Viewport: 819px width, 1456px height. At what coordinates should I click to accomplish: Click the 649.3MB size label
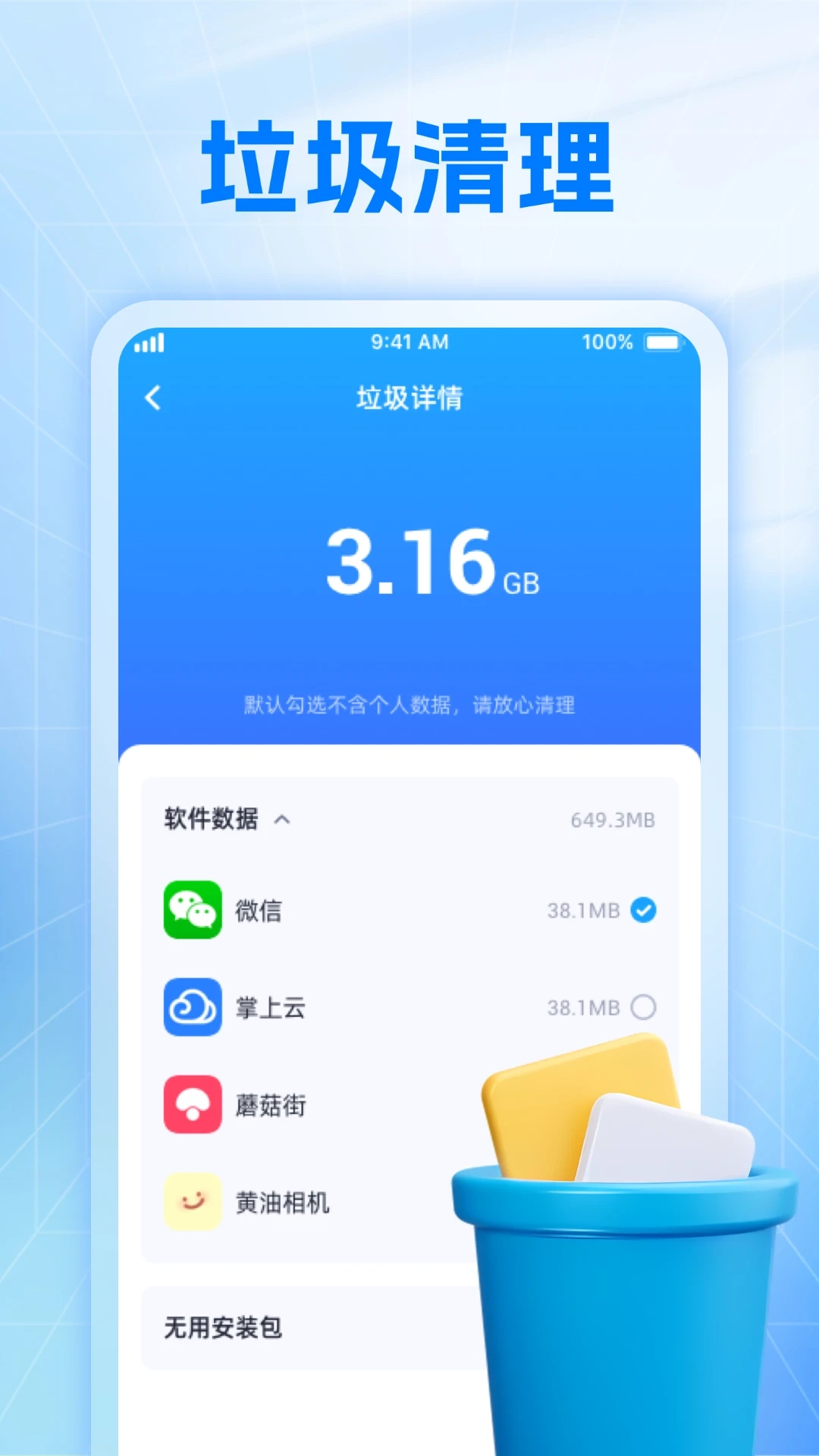pyautogui.click(x=612, y=819)
